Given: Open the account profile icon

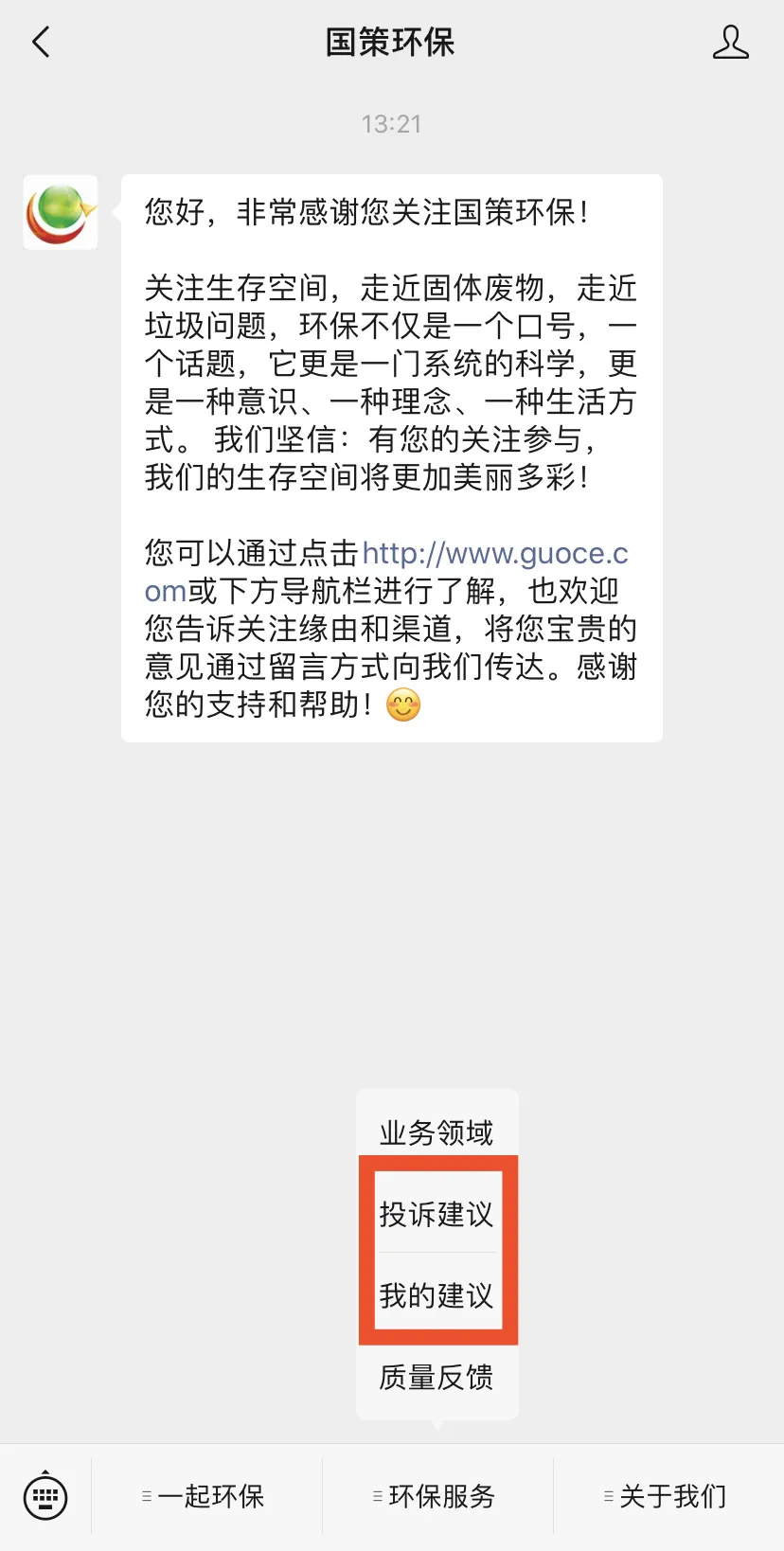Looking at the screenshot, I should 730,43.
